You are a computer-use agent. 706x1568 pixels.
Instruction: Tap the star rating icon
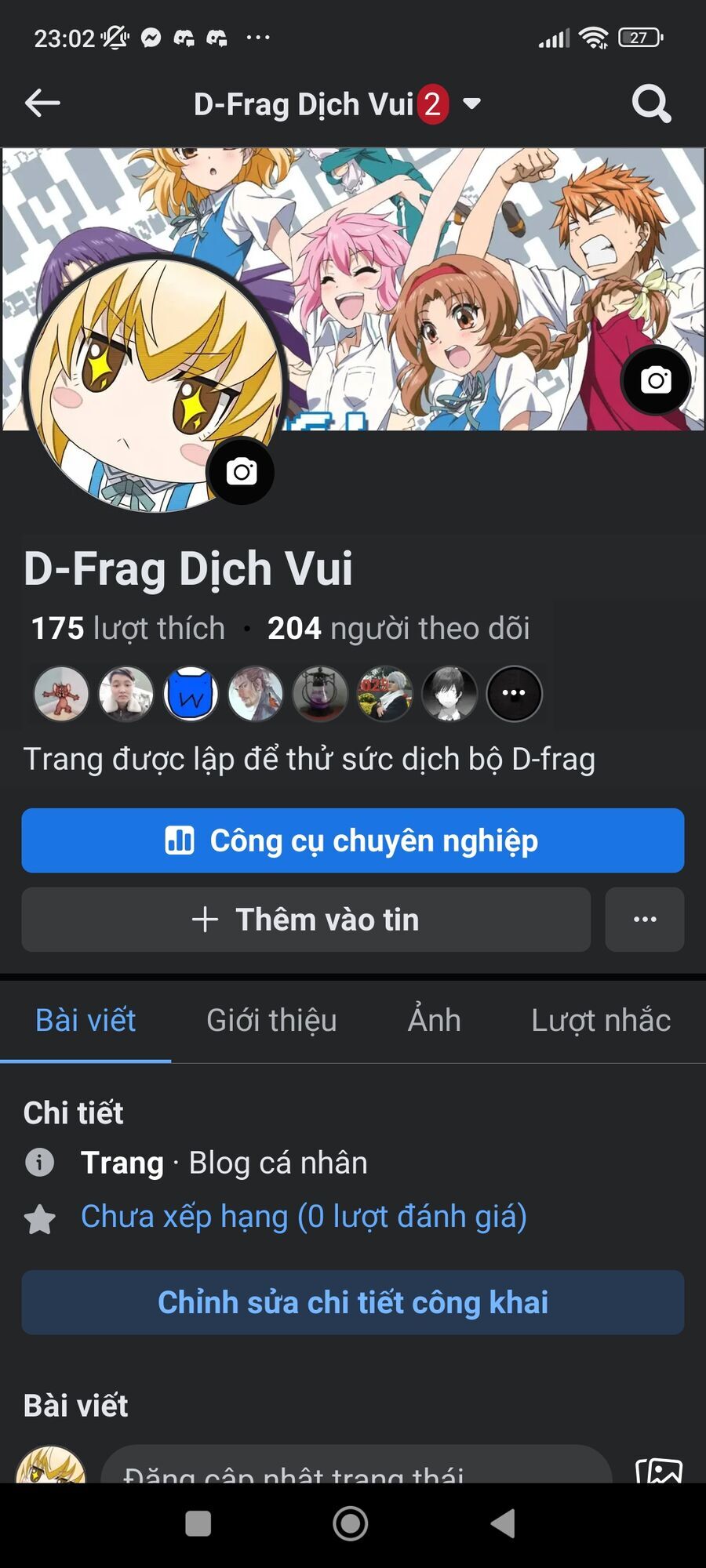pyautogui.click(x=41, y=1216)
